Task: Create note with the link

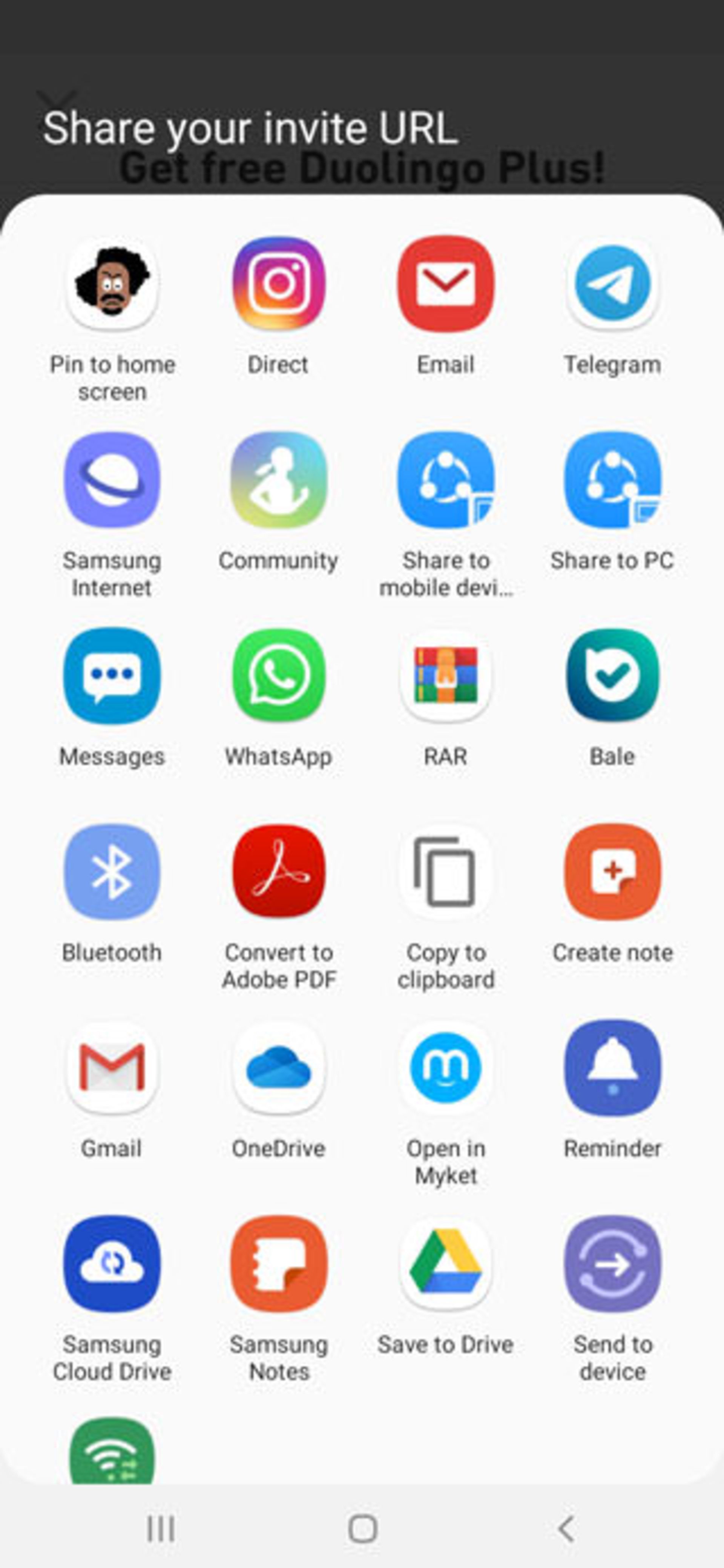Action: 612,872
